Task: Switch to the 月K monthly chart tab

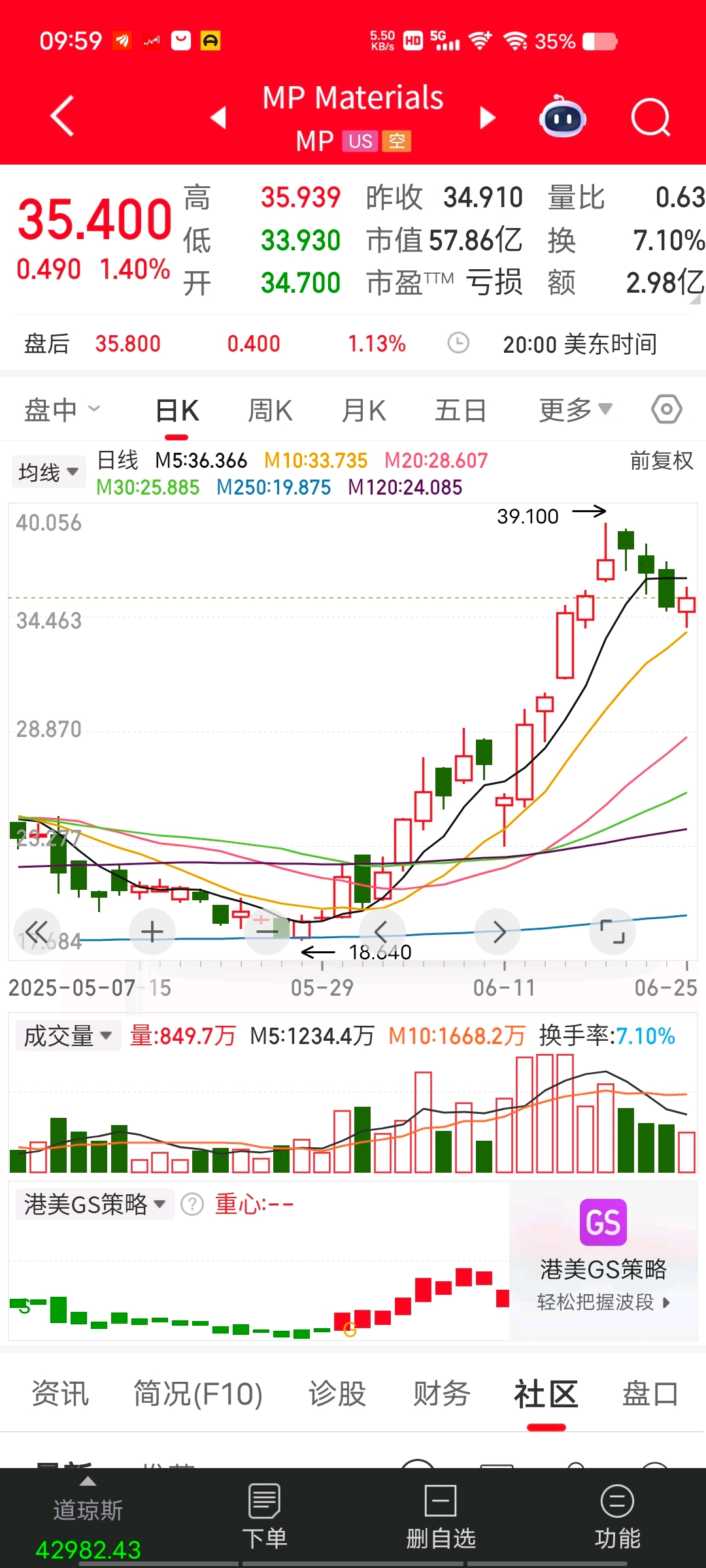Action: click(x=364, y=411)
